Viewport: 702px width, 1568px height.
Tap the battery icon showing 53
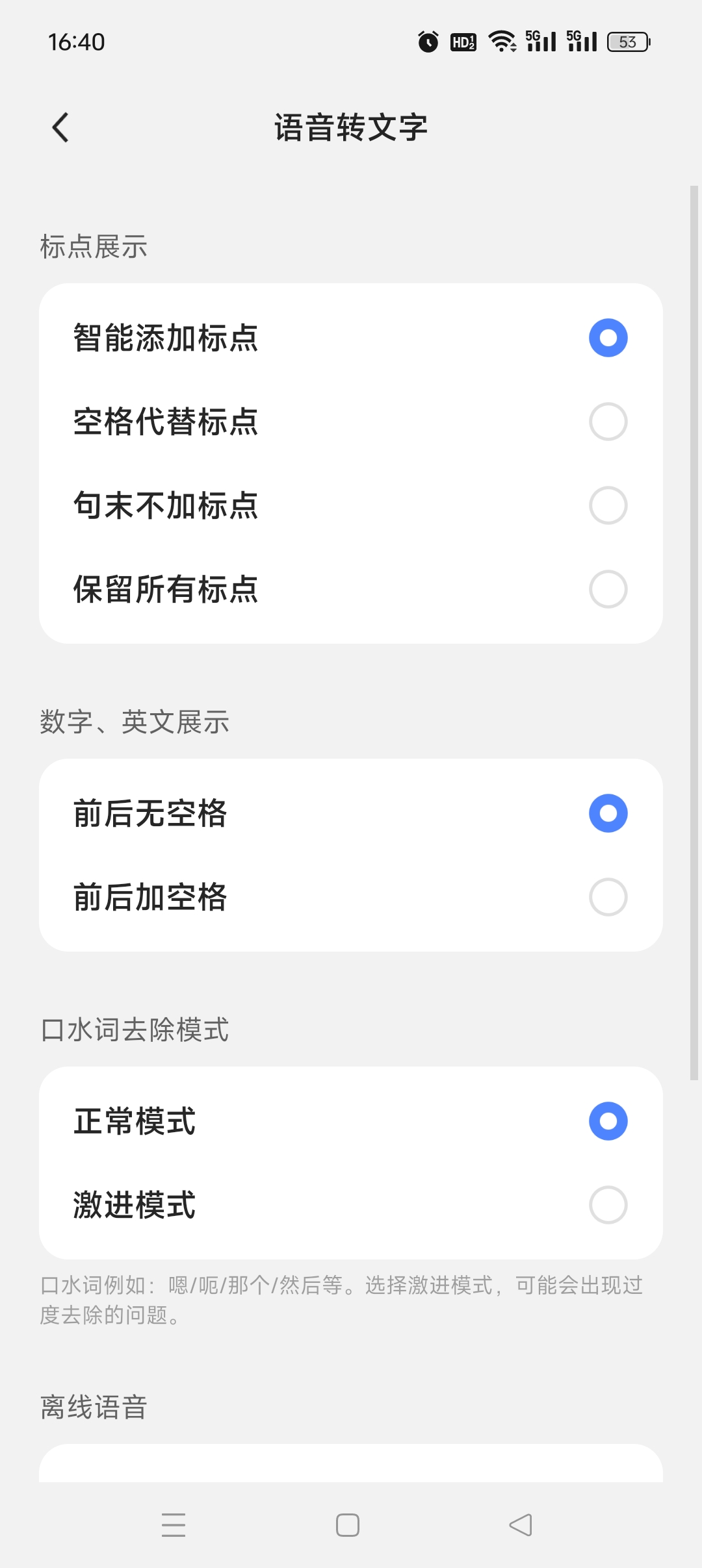point(626,41)
